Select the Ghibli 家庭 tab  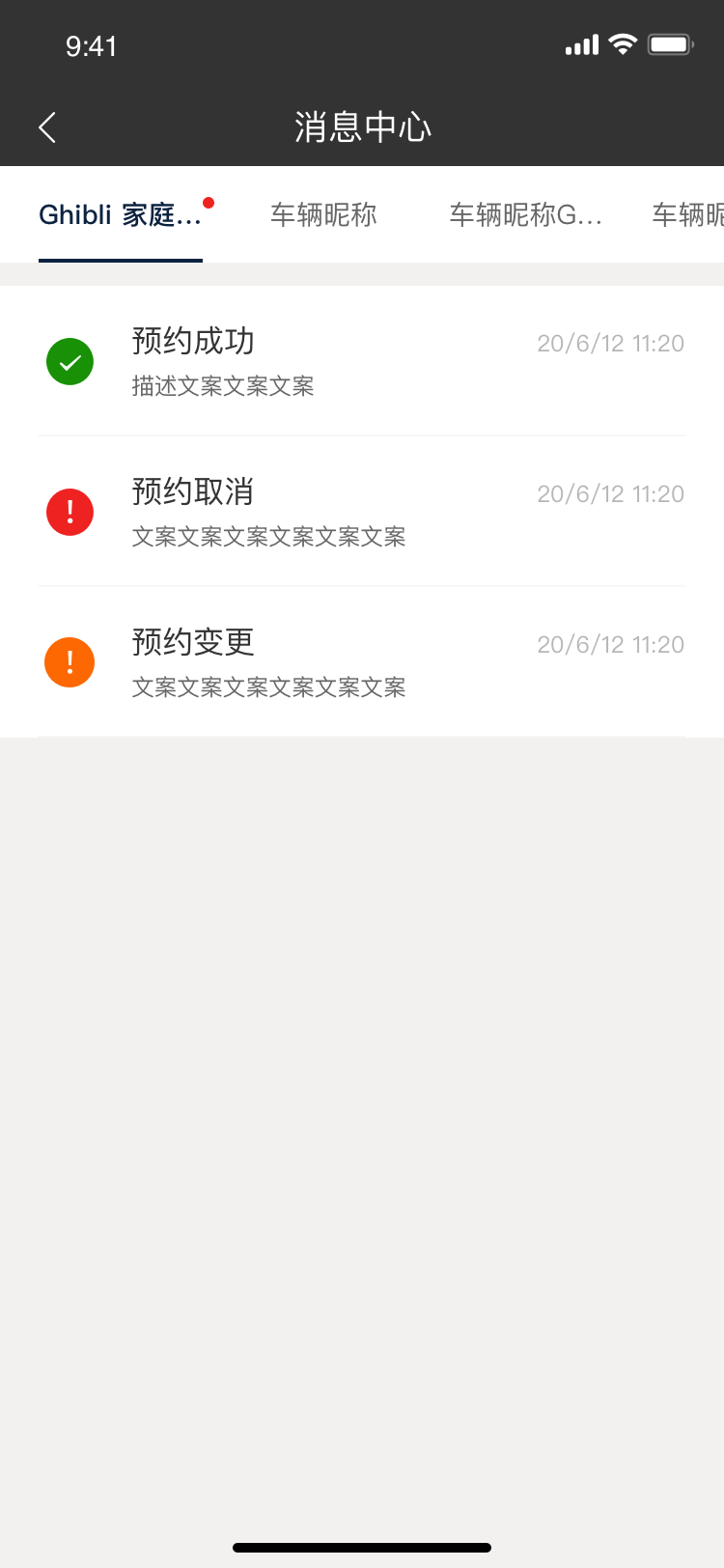point(120,214)
